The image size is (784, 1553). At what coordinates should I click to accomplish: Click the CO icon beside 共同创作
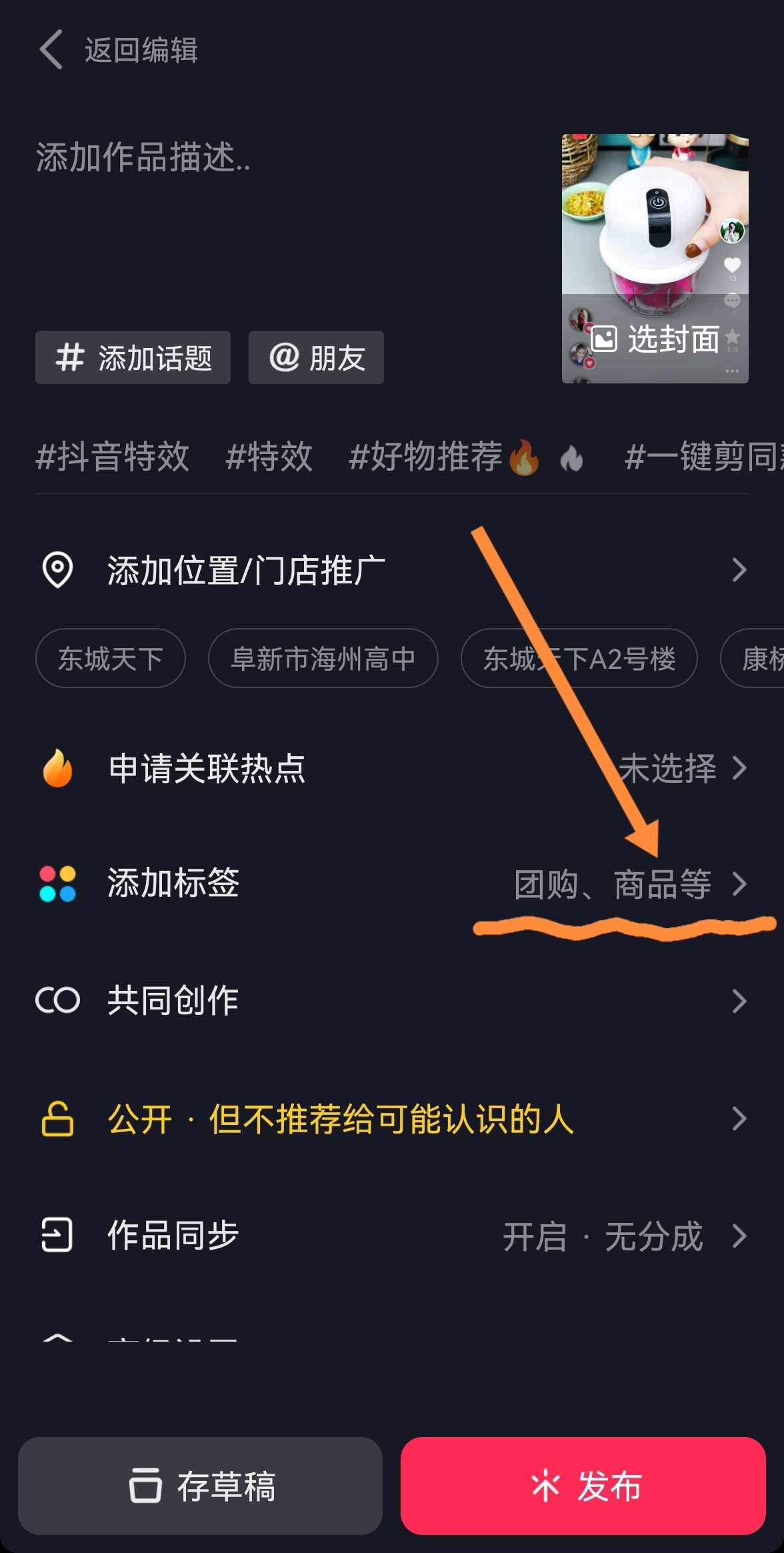(x=57, y=1000)
